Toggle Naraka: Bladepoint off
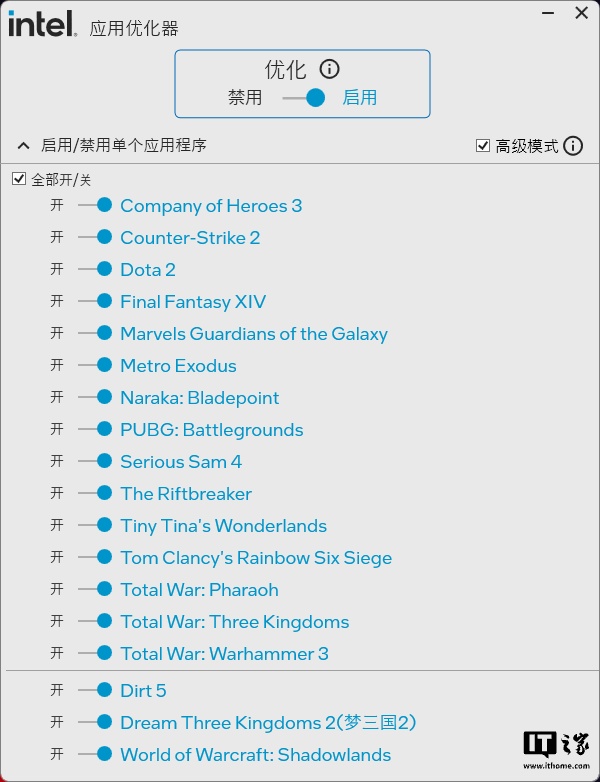This screenshot has height=782, width=600. pos(96,398)
